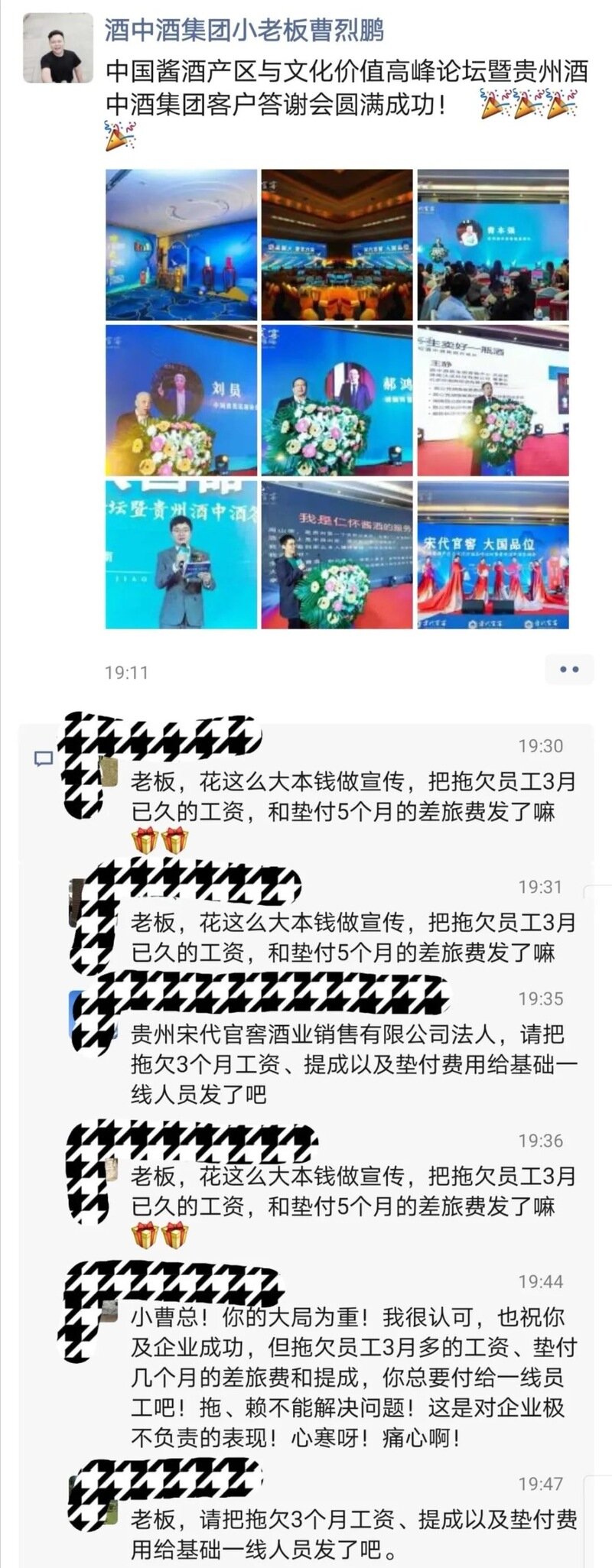Open banquet hall photo with orange tables
Image resolution: width=612 pixels, height=1568 pixels.
(337, 245)
